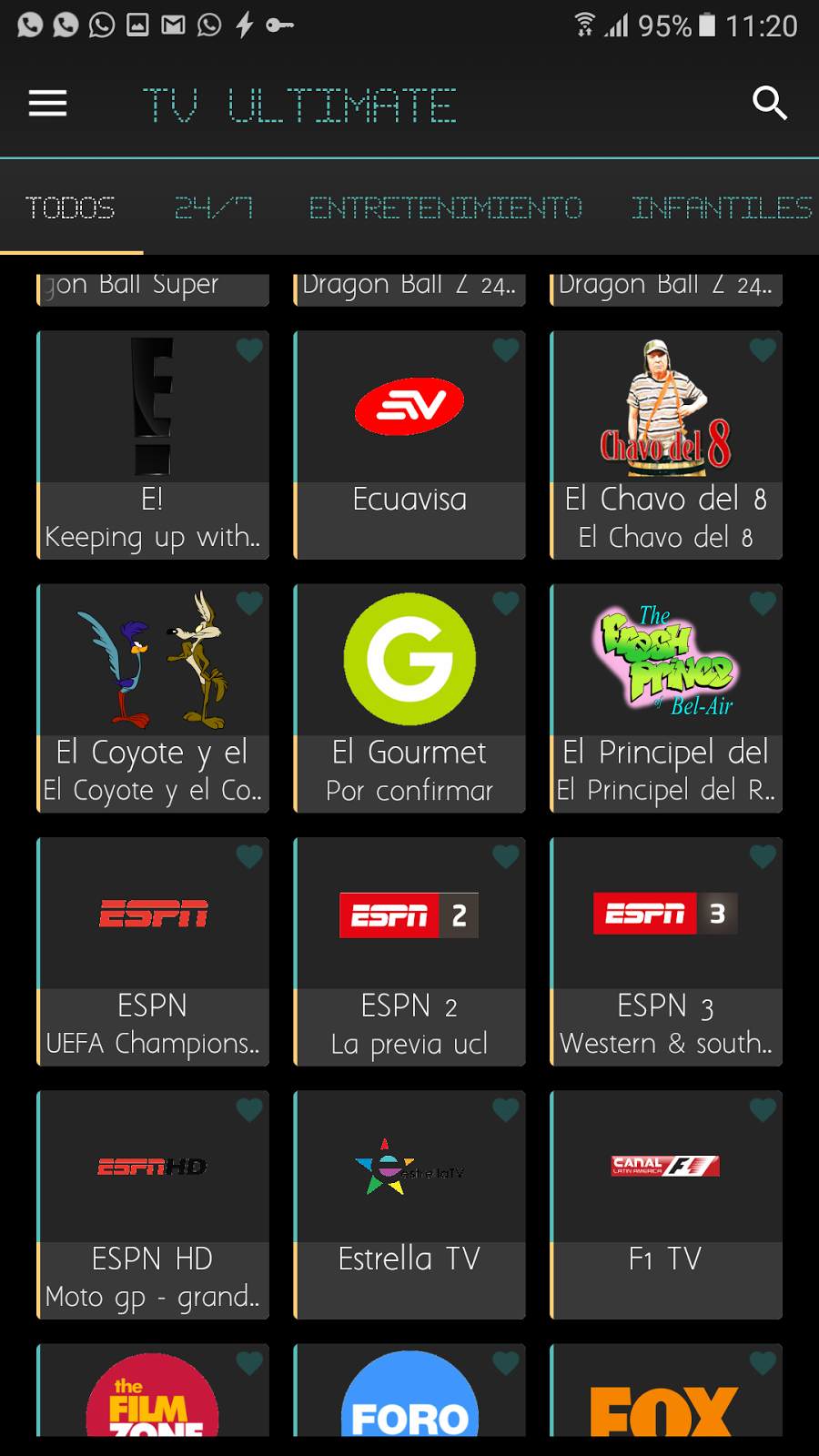Select the Todos tab
The image size is (819, 1456).
(x=70, y=208)
